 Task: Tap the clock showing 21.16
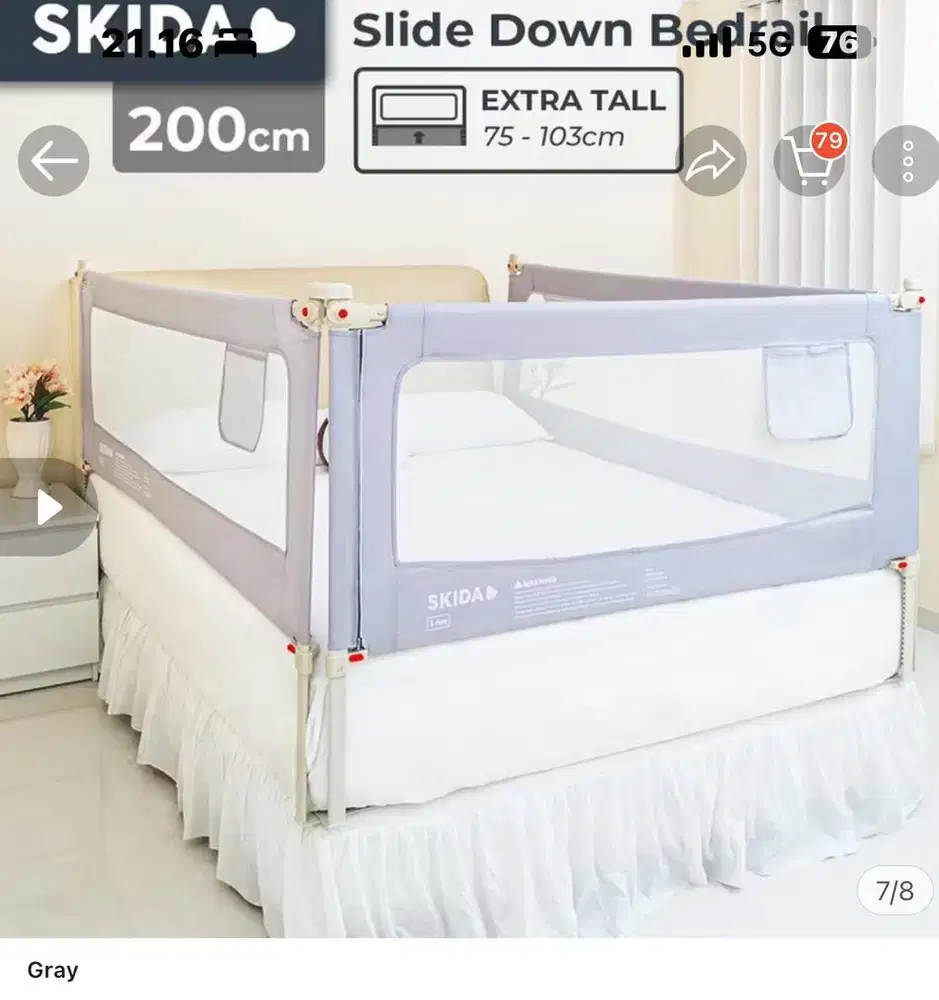coord(151,43)
